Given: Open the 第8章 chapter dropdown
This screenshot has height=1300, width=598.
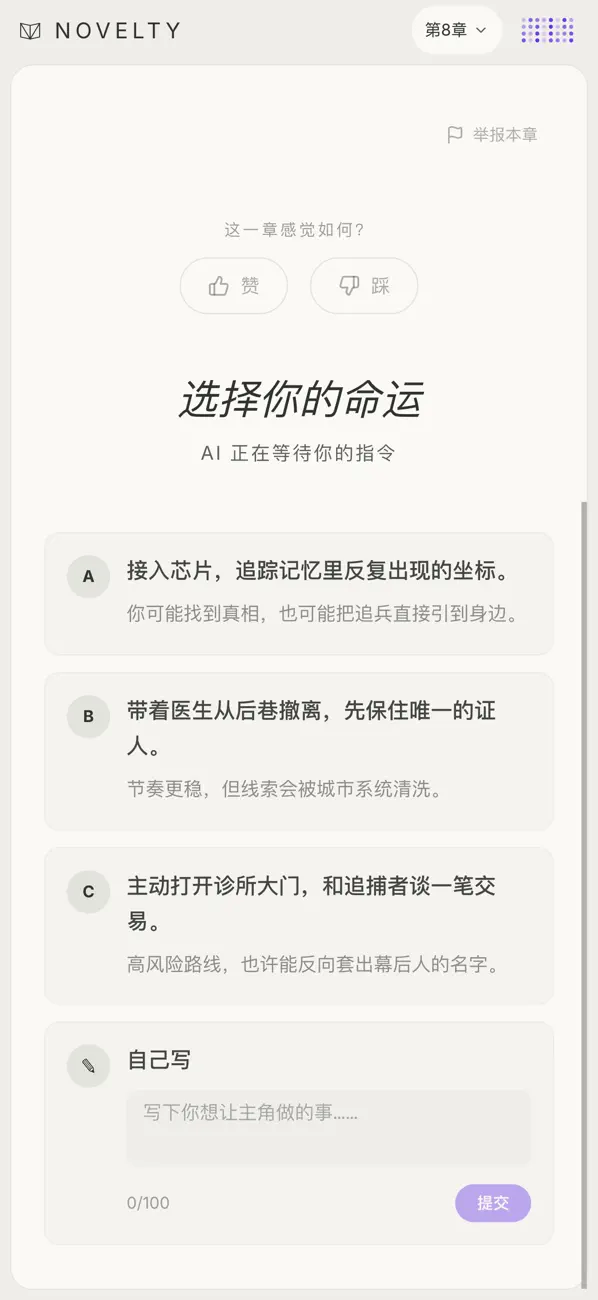Looking at the screenshot, I should point(456,30).
